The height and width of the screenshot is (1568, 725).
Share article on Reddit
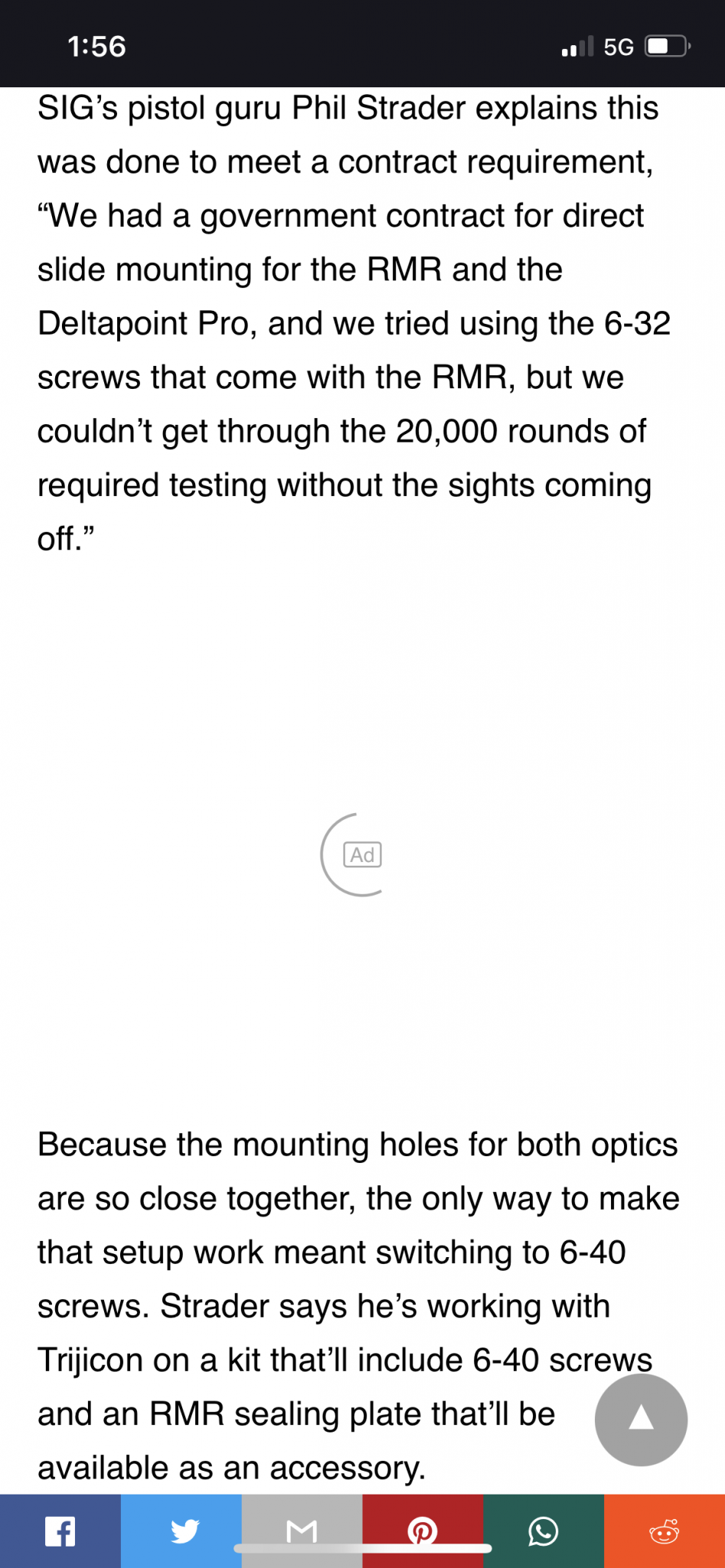click(664, 1531)
